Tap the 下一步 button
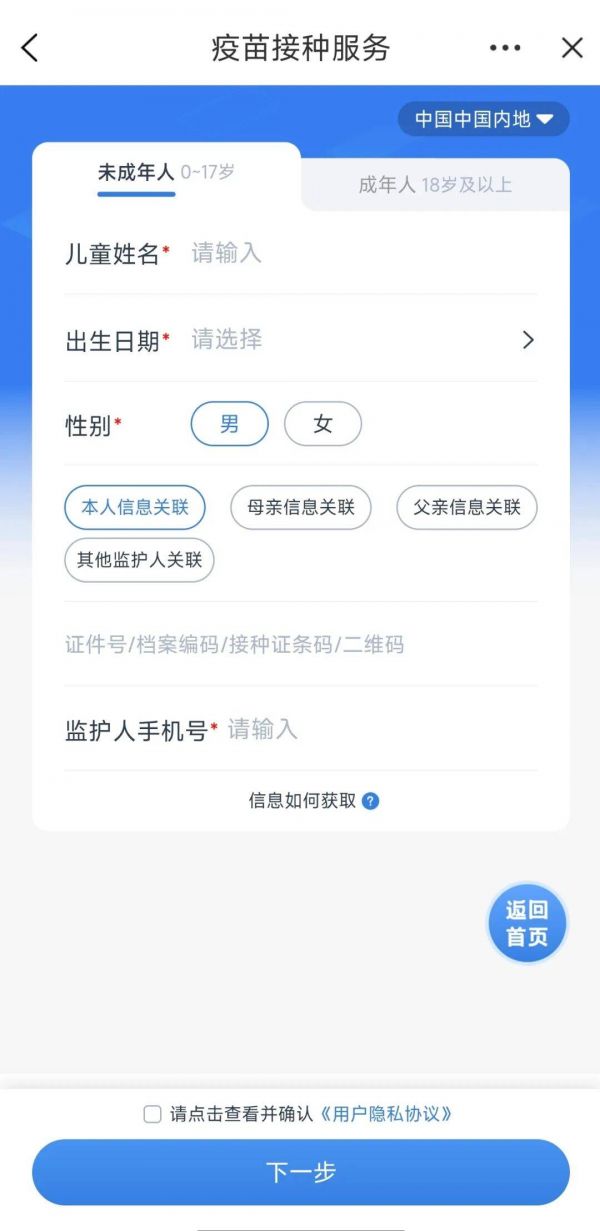600x1231 pixels. coord(300,1172)
